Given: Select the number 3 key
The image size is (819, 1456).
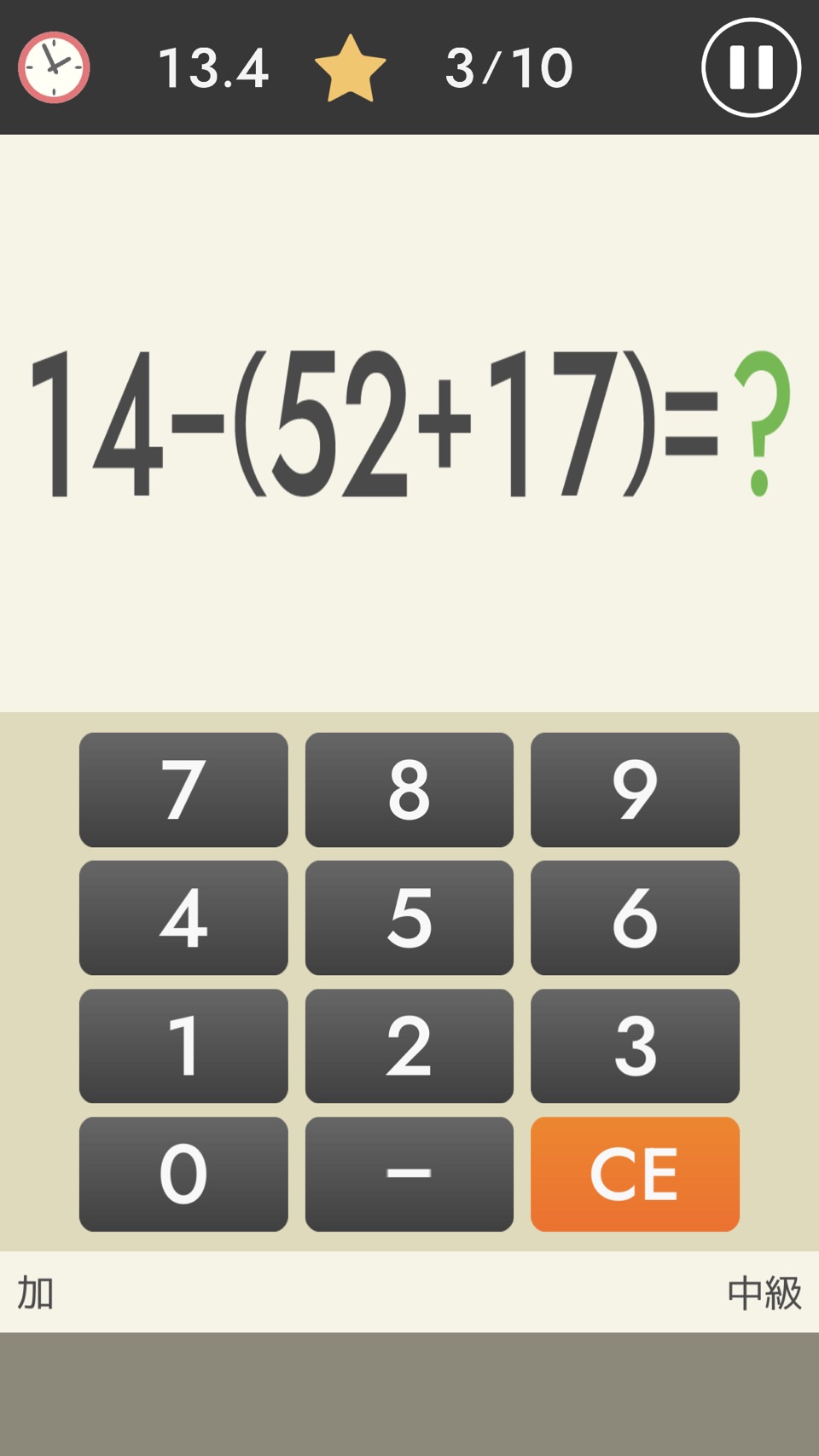Looking at the screenshot, I should pyautogui.click(x=635, y=1046).
